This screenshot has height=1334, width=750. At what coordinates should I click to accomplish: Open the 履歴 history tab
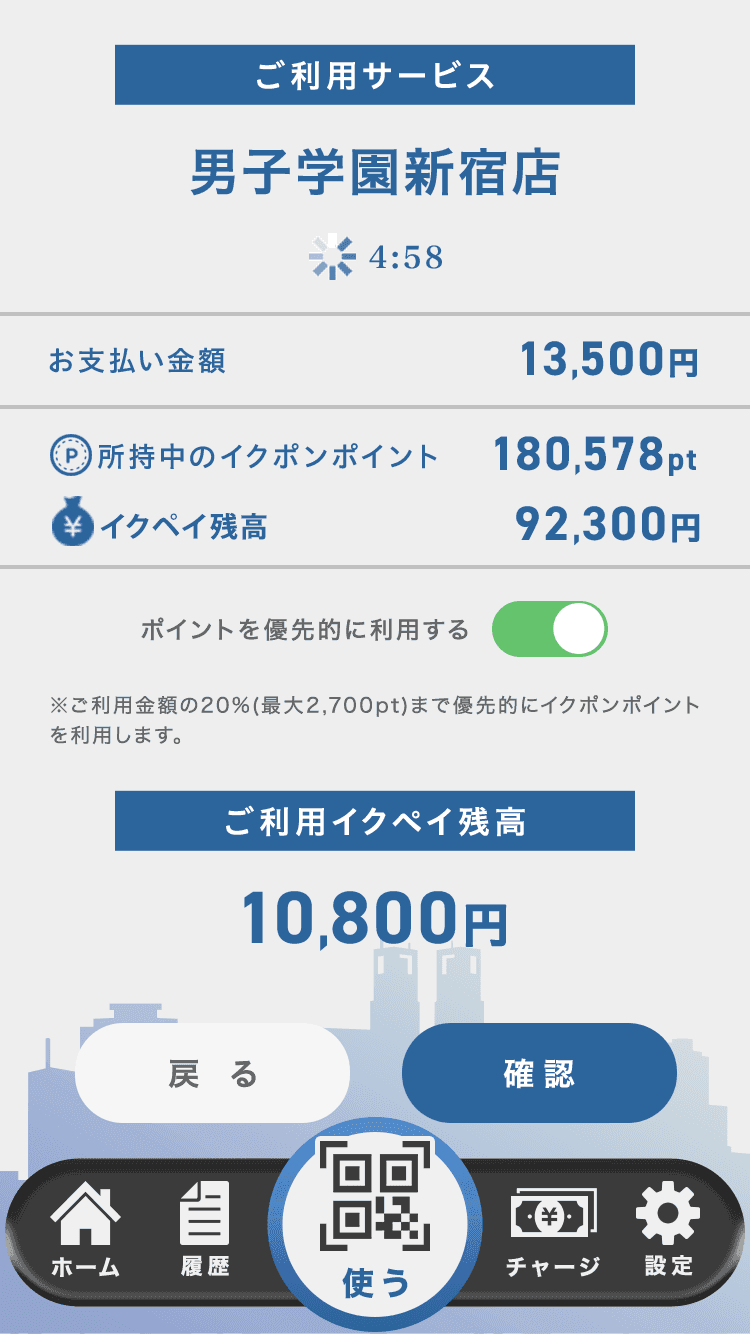coord(205,1229)
